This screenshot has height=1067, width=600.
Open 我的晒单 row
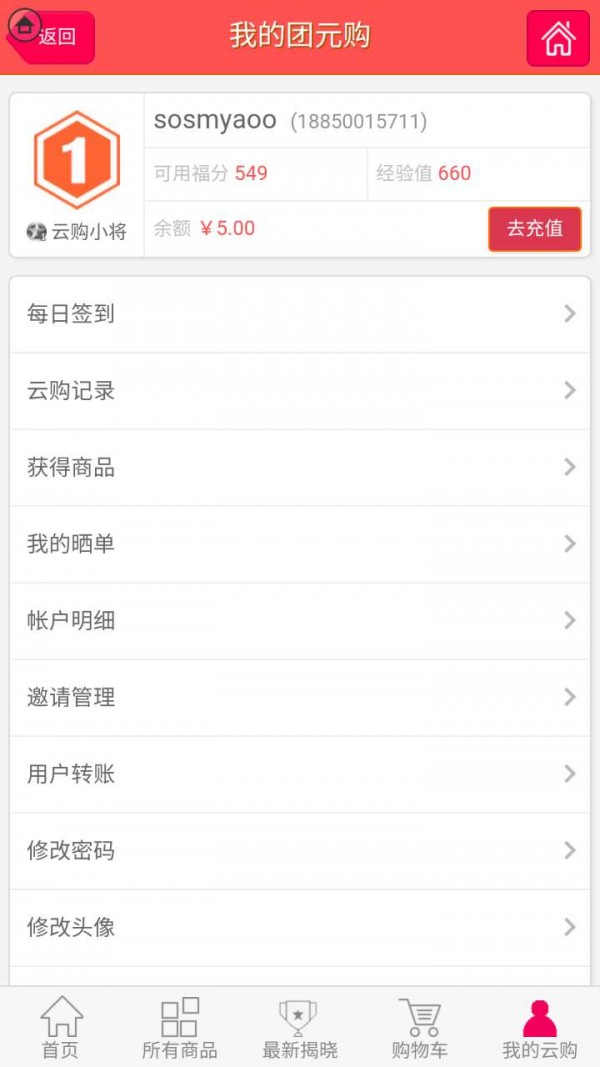pyautogui.click(x=300, y=544)
